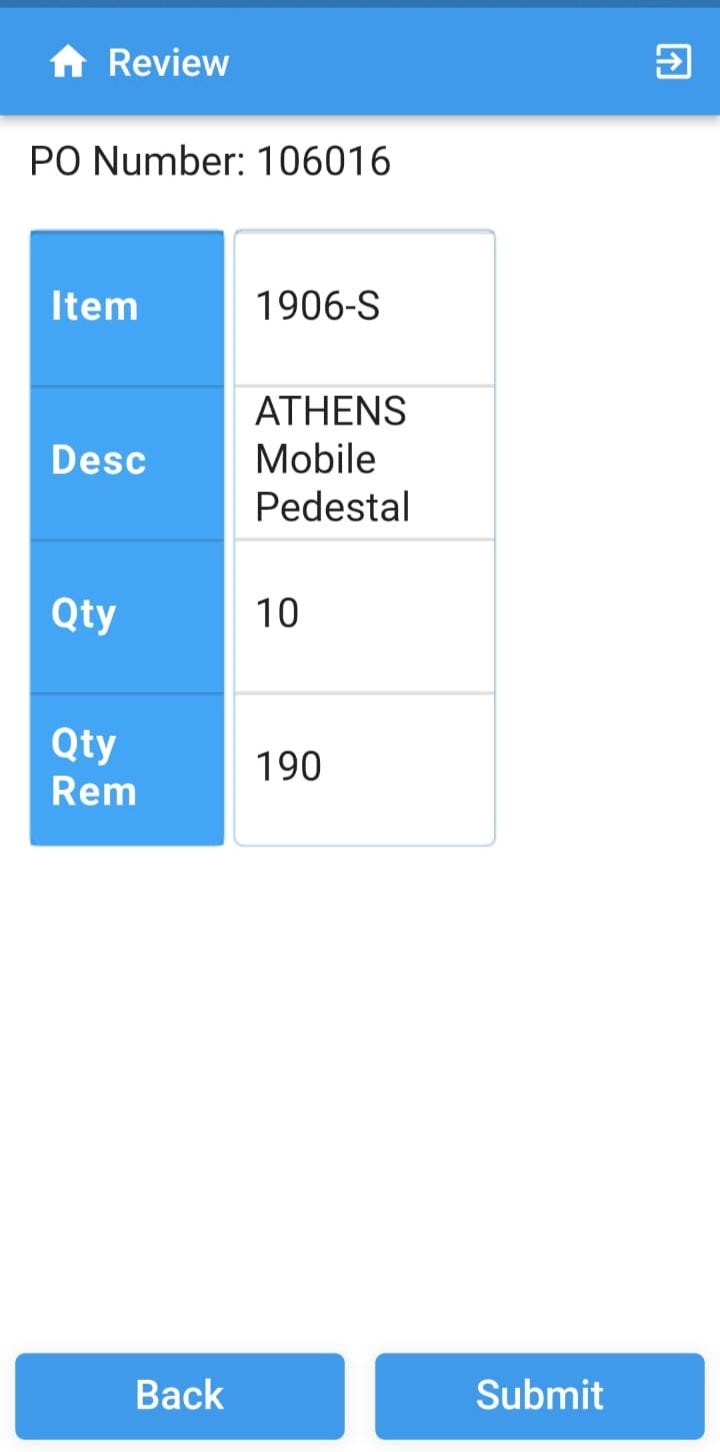The image size is (720, 1452).
Task: Go back to the previous step
Action: coord(180,1395)
